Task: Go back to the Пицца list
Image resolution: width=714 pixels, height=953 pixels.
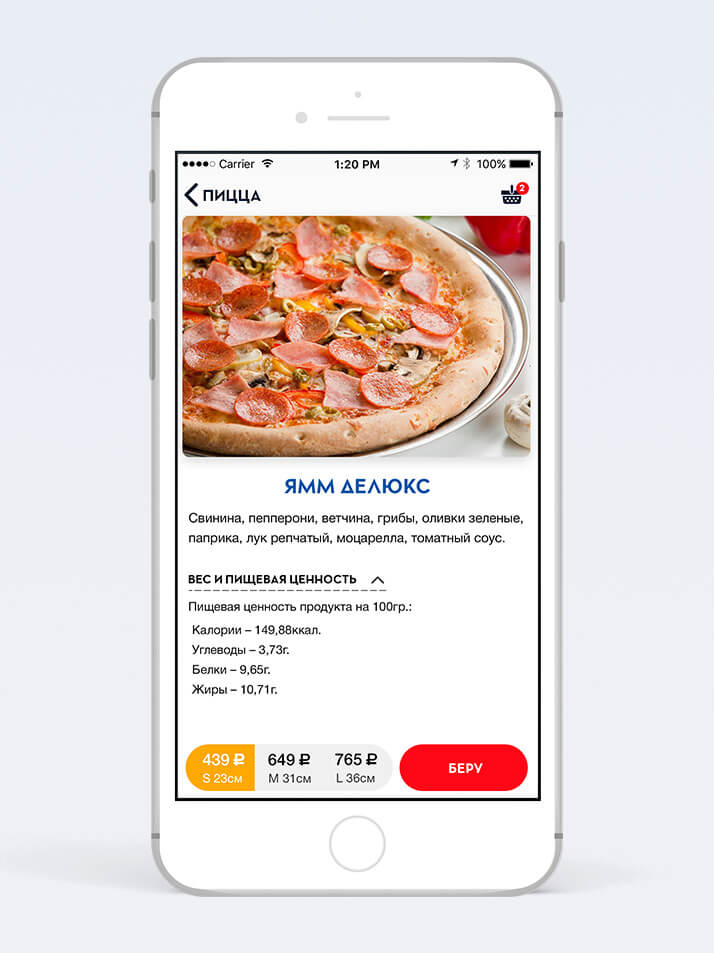Action: pyautogui.click(x=222, y=195)
